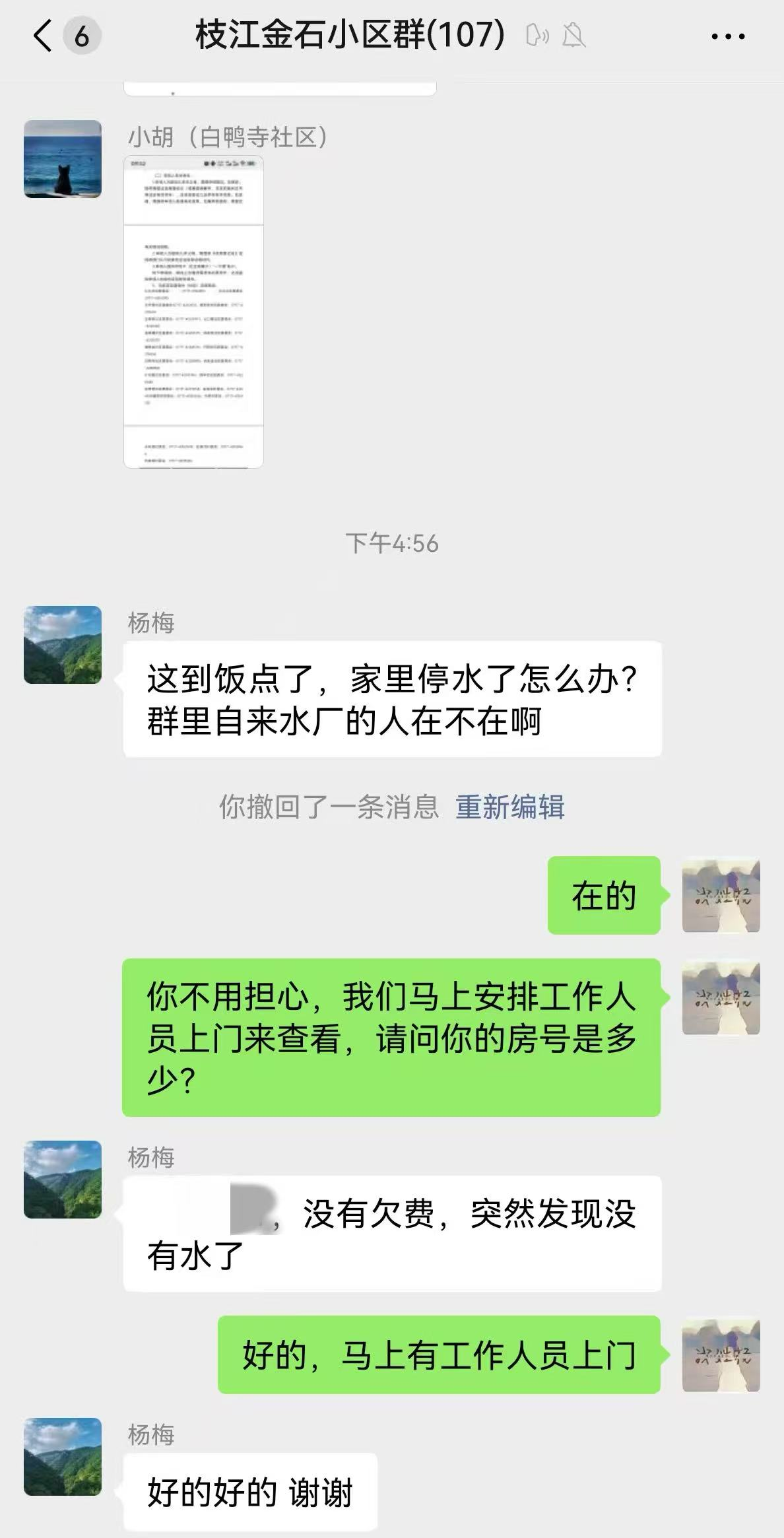The width and height of the screenshot is (784, 1538).
Task: Go back to the chat list
Action: 44,36
